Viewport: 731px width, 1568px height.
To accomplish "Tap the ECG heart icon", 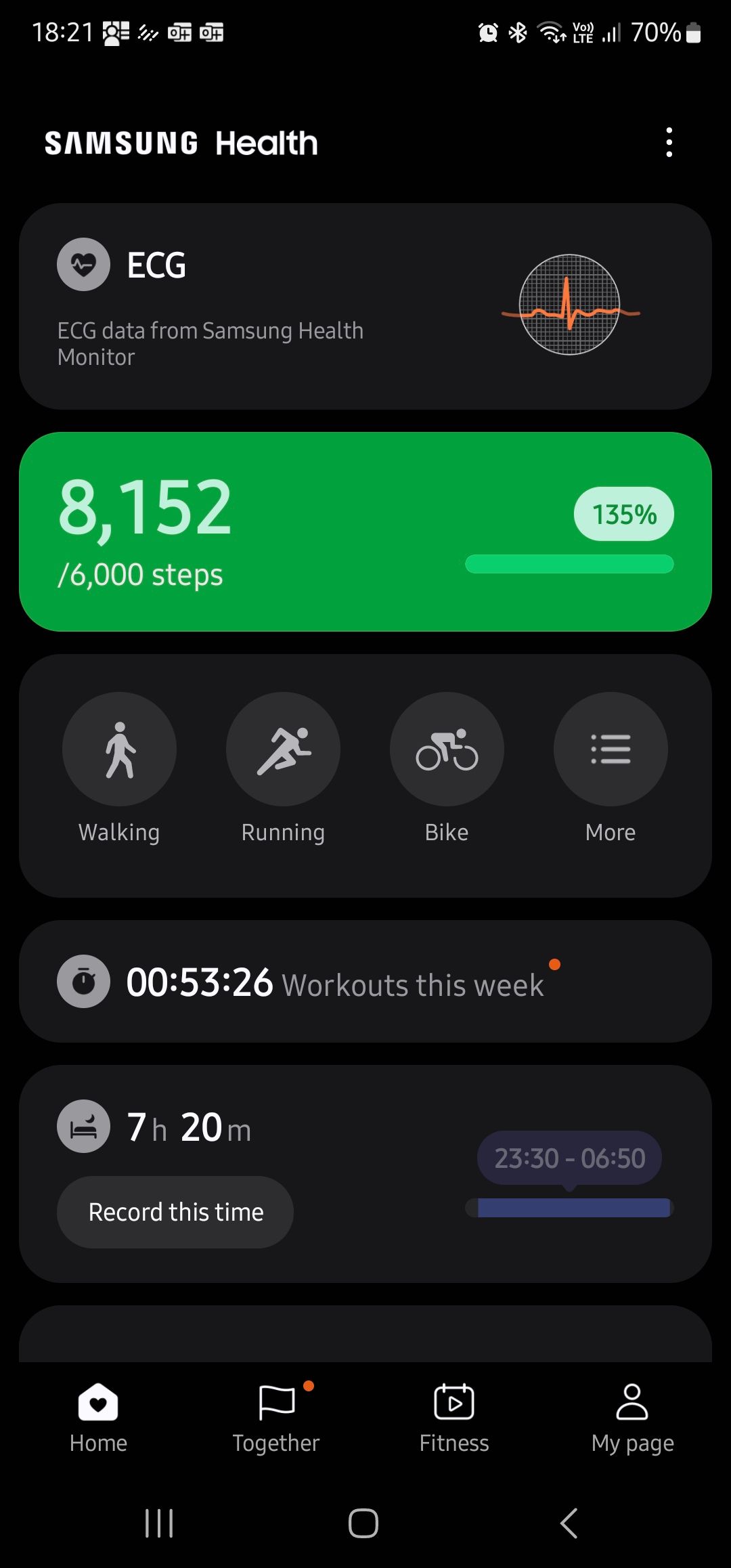I will click(x=83, y=265).
